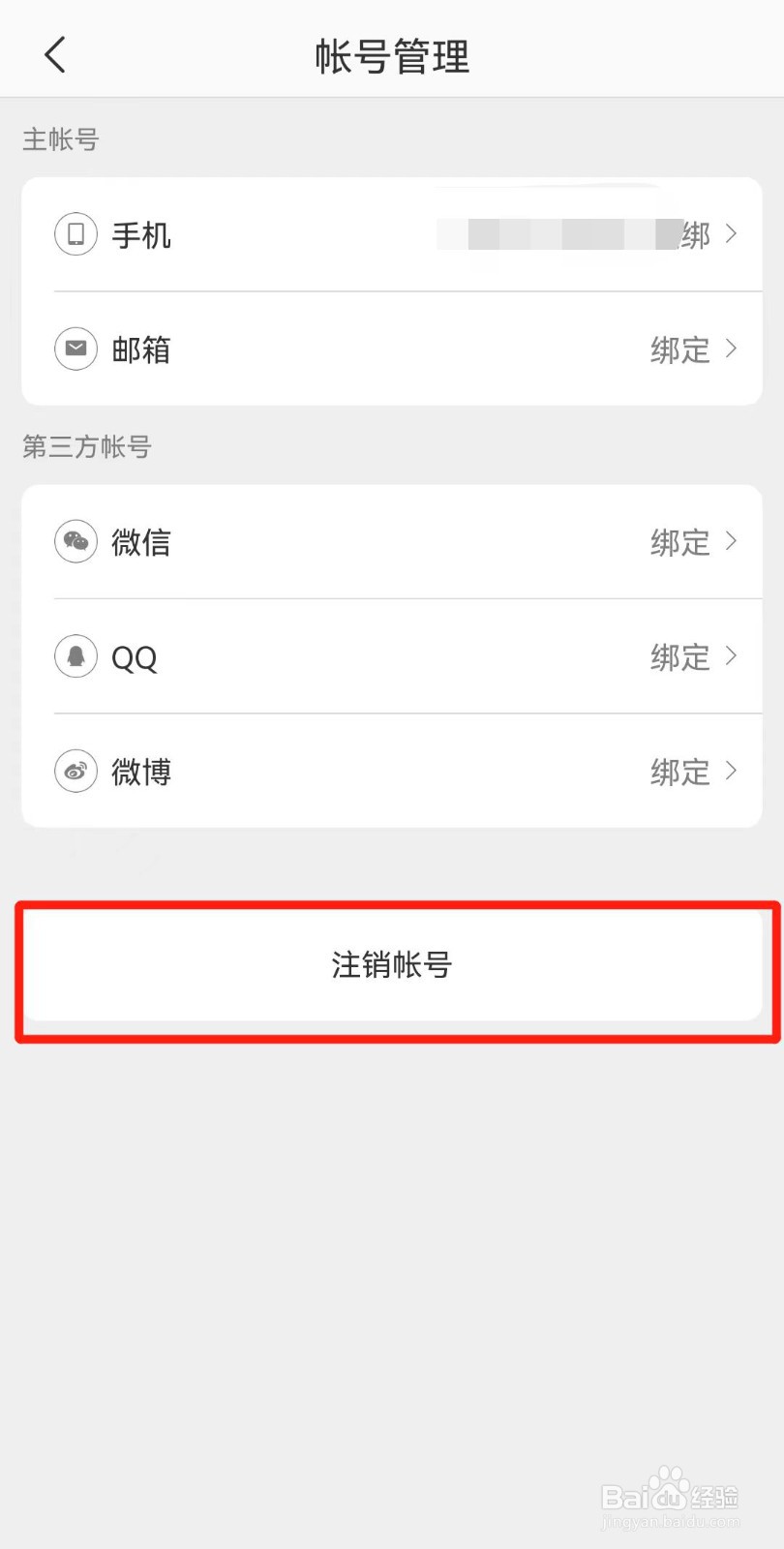Select the WeChat icon
This screenshot has width=784, height=1549.
tap(75, 542)
